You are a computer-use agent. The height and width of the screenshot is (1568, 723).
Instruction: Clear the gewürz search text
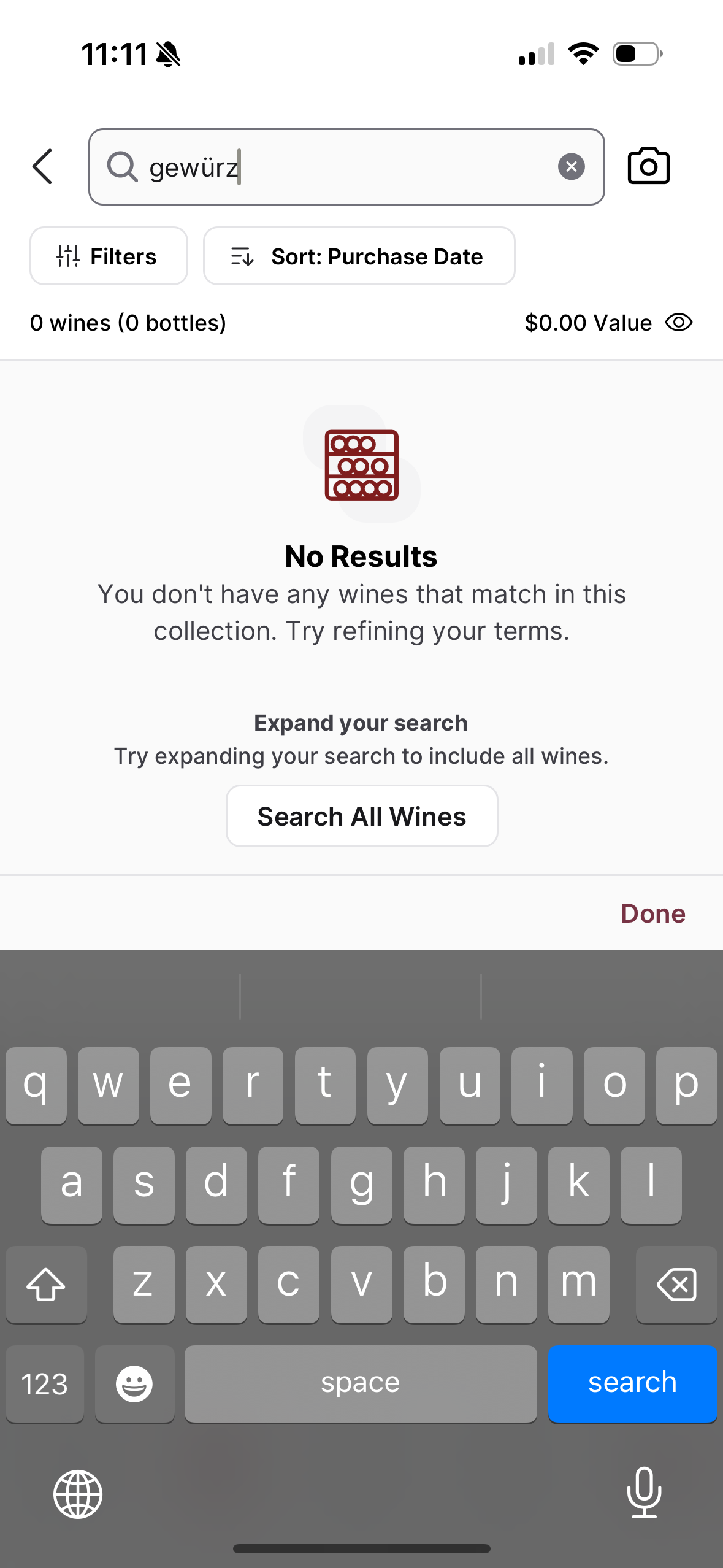pyautogui.click(x=571, y=166)
